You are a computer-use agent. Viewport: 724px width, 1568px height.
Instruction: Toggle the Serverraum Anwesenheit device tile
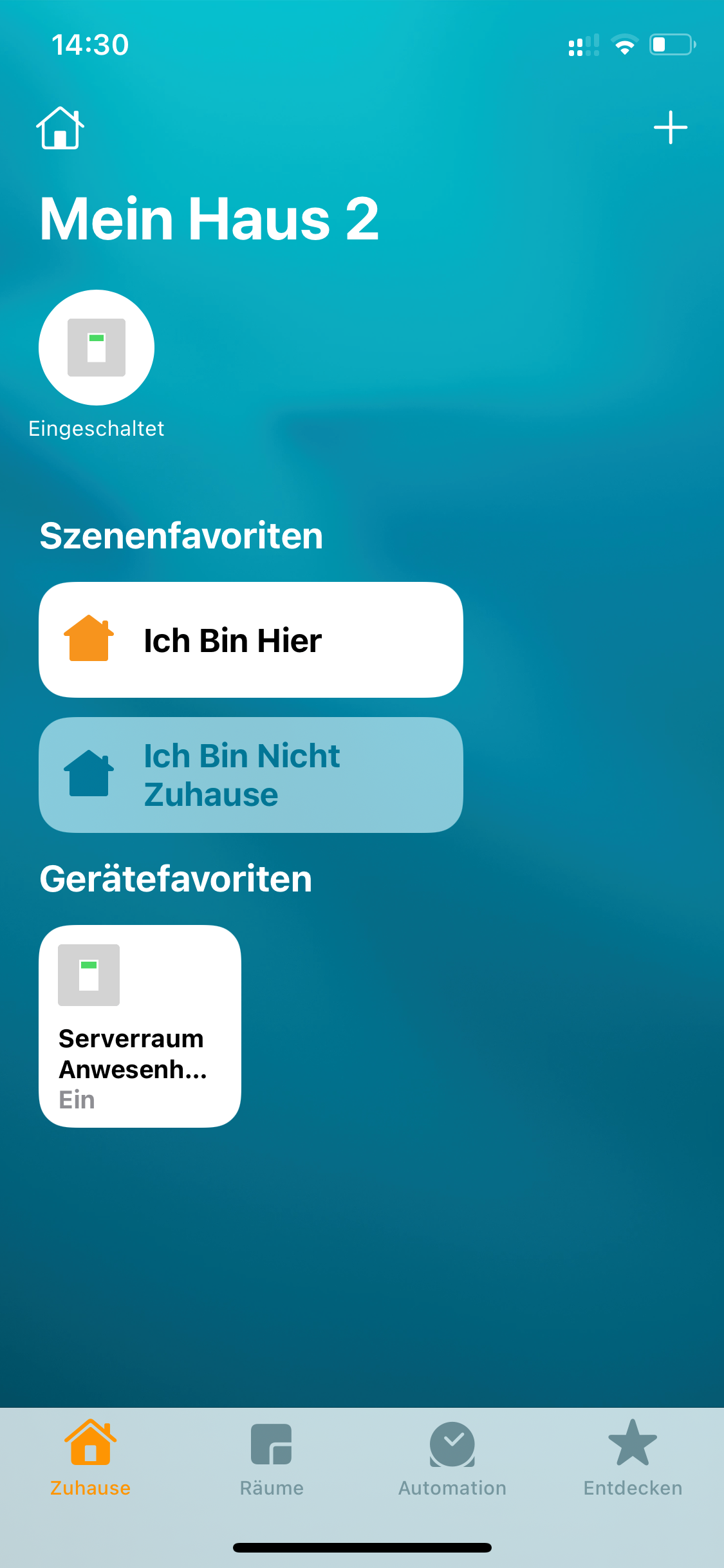[140, 1026]
